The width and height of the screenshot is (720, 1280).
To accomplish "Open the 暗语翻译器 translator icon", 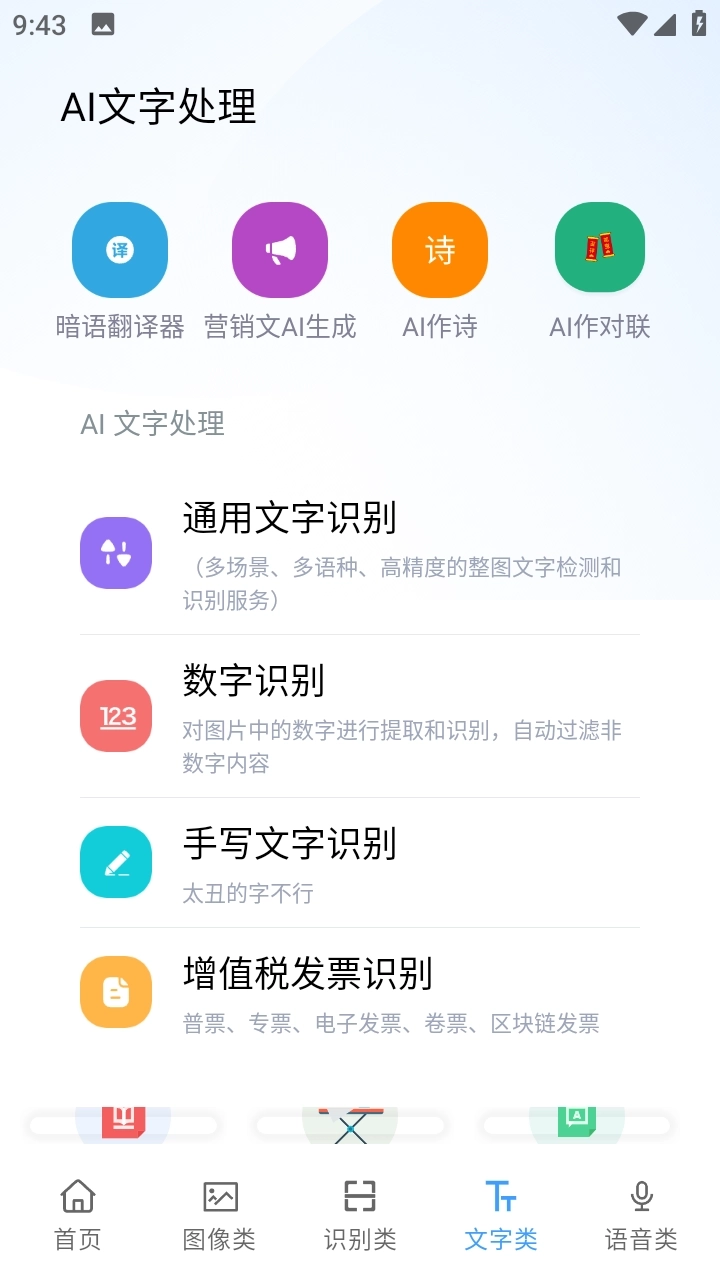I will (120, 249).
